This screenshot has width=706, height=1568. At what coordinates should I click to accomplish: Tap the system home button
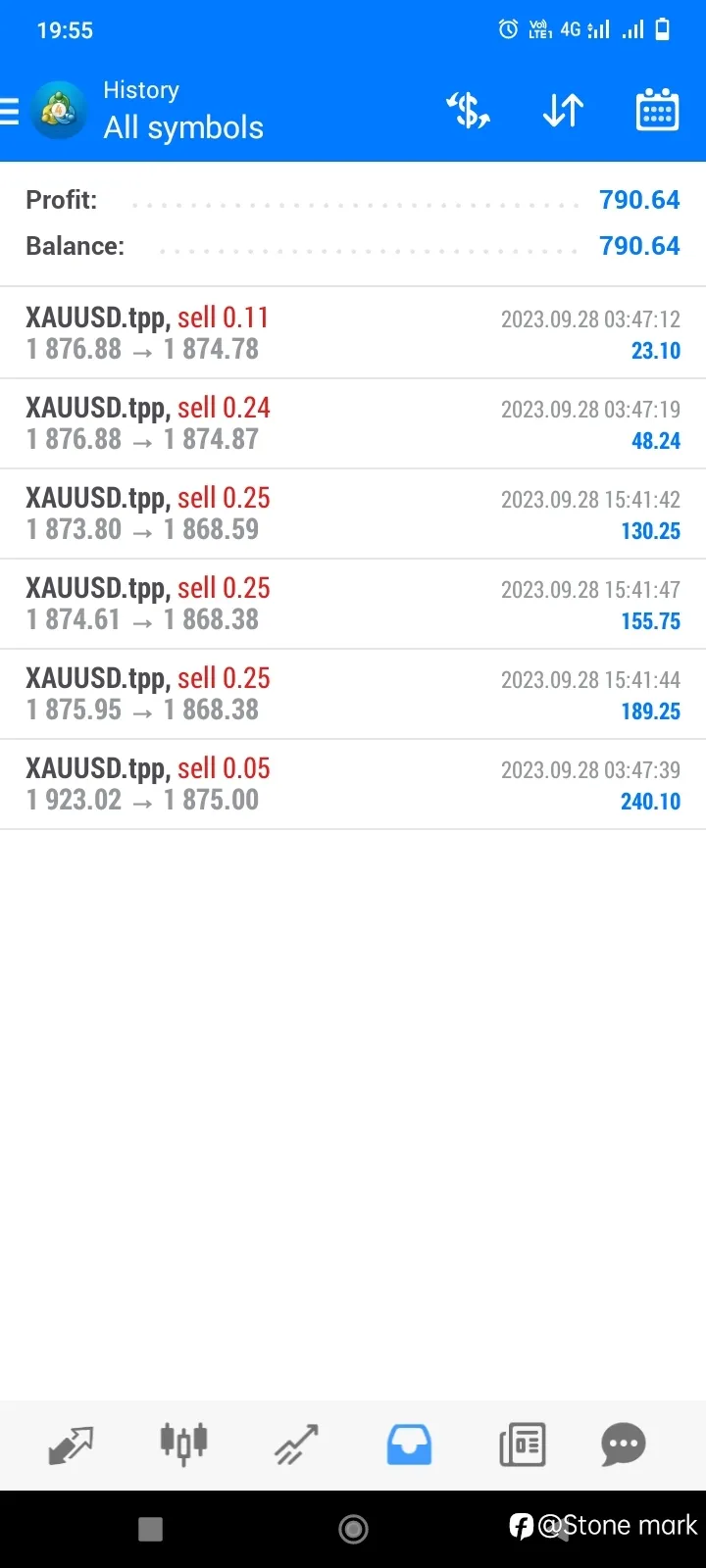point(353,1529)
